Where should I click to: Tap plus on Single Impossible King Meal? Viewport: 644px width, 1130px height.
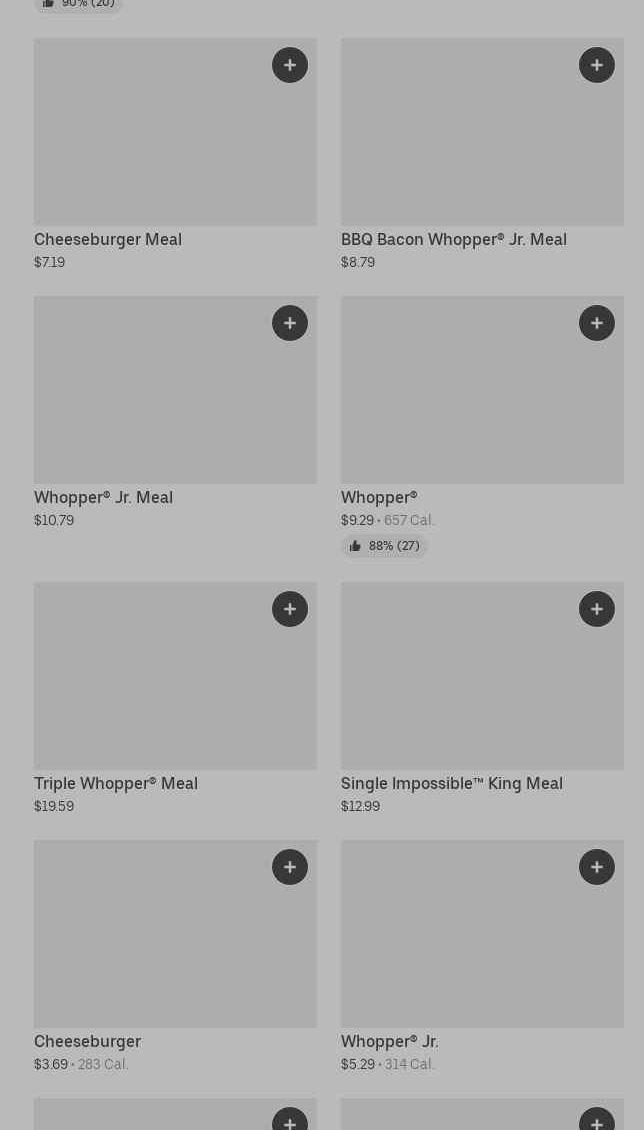[596, 609]
